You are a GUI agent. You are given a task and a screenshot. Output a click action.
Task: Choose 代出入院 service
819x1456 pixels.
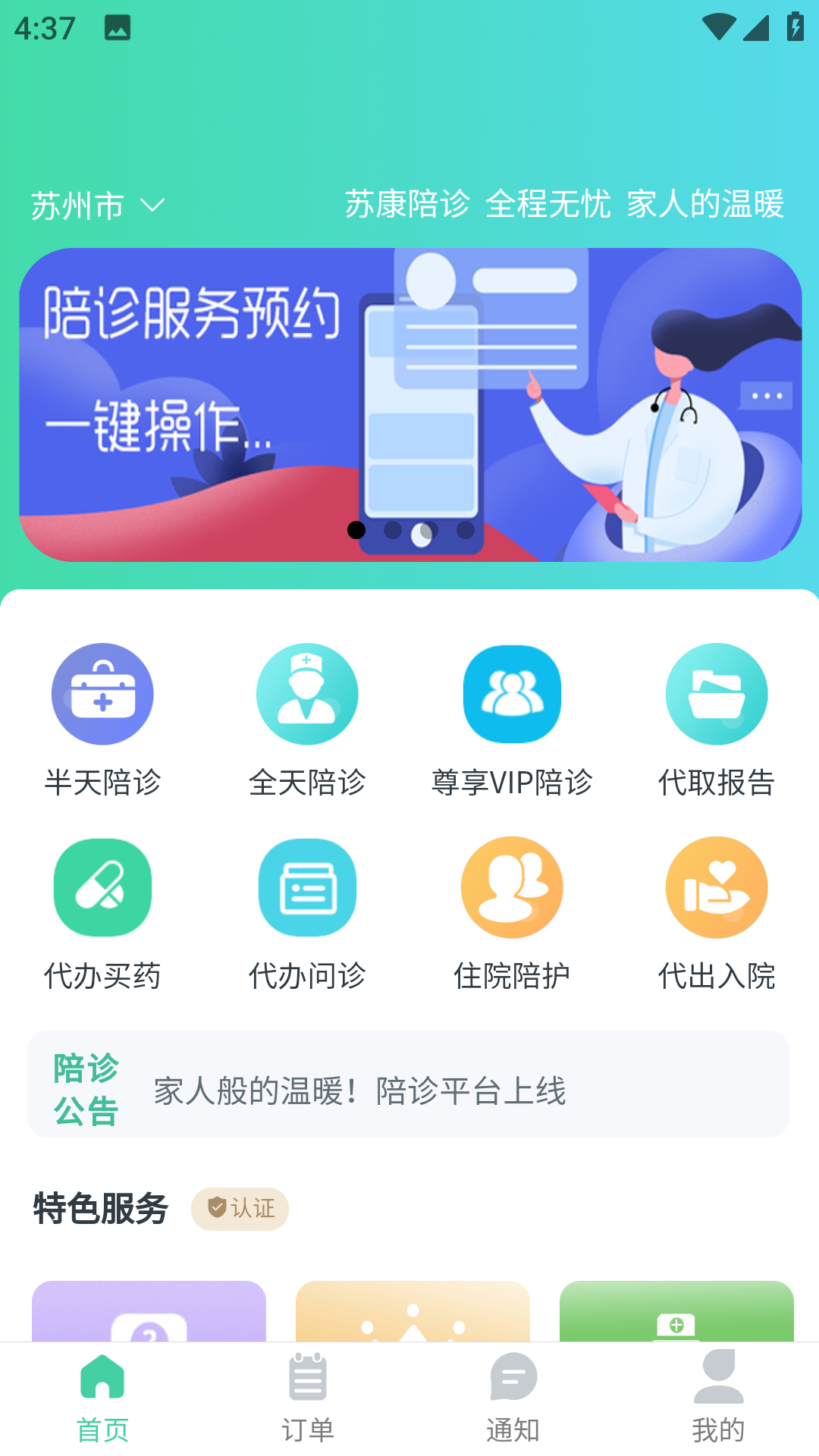point(717,913)
